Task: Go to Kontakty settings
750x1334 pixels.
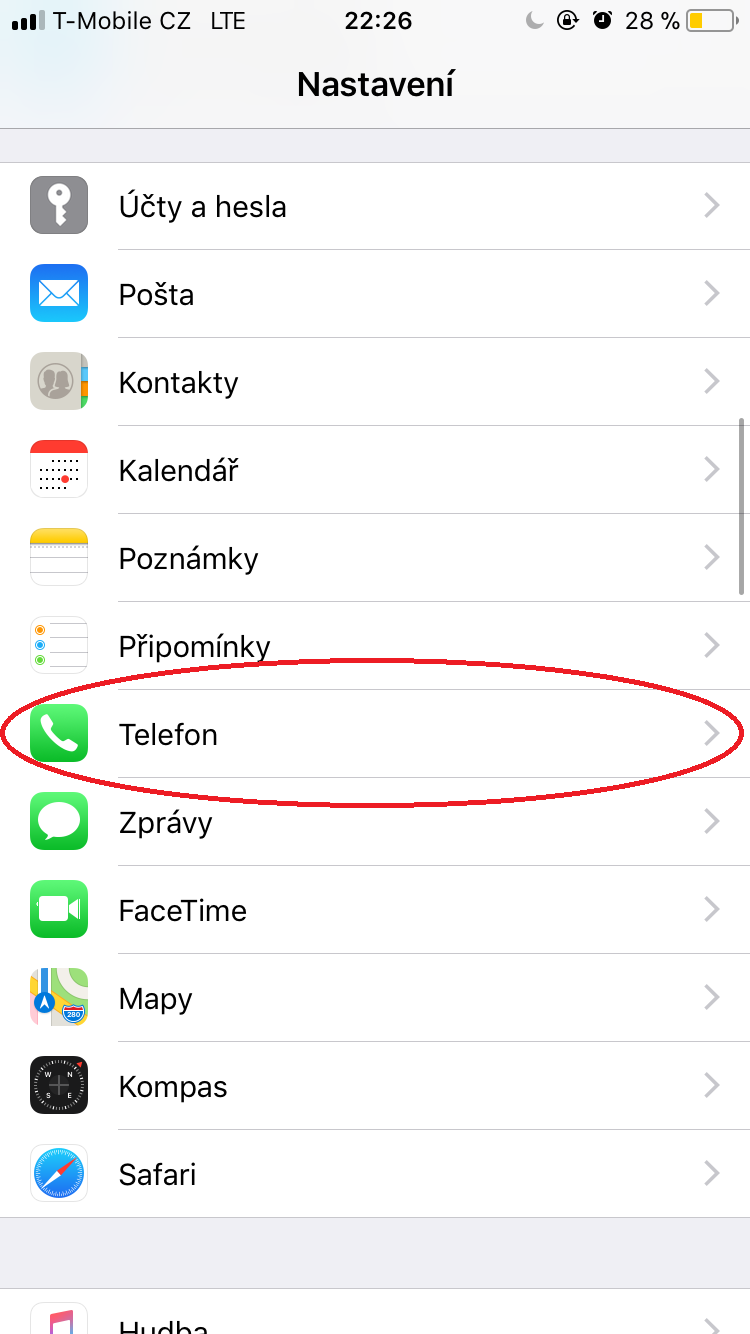Action: pyautogui.click(x=375, y=382)
